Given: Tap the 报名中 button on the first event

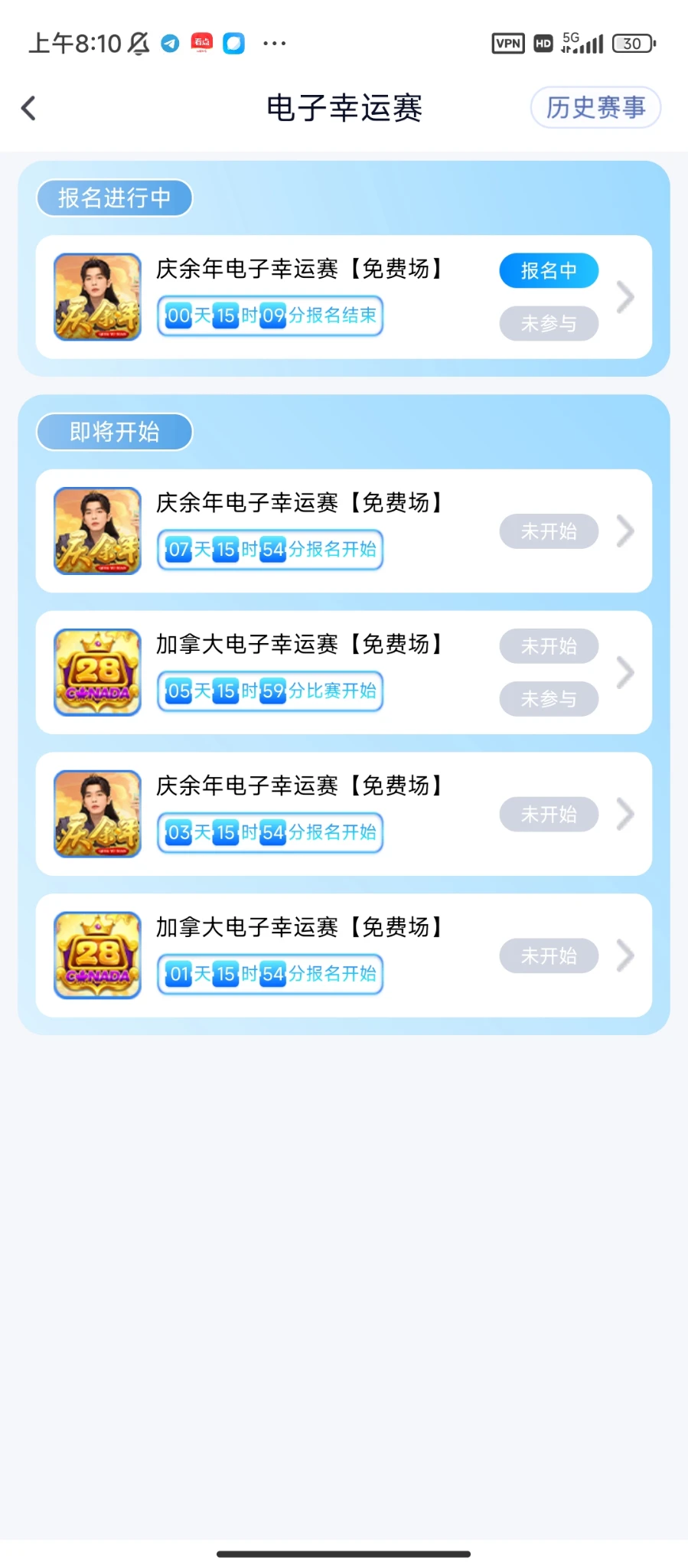Looking at the screenshot, I should [548, 270].
